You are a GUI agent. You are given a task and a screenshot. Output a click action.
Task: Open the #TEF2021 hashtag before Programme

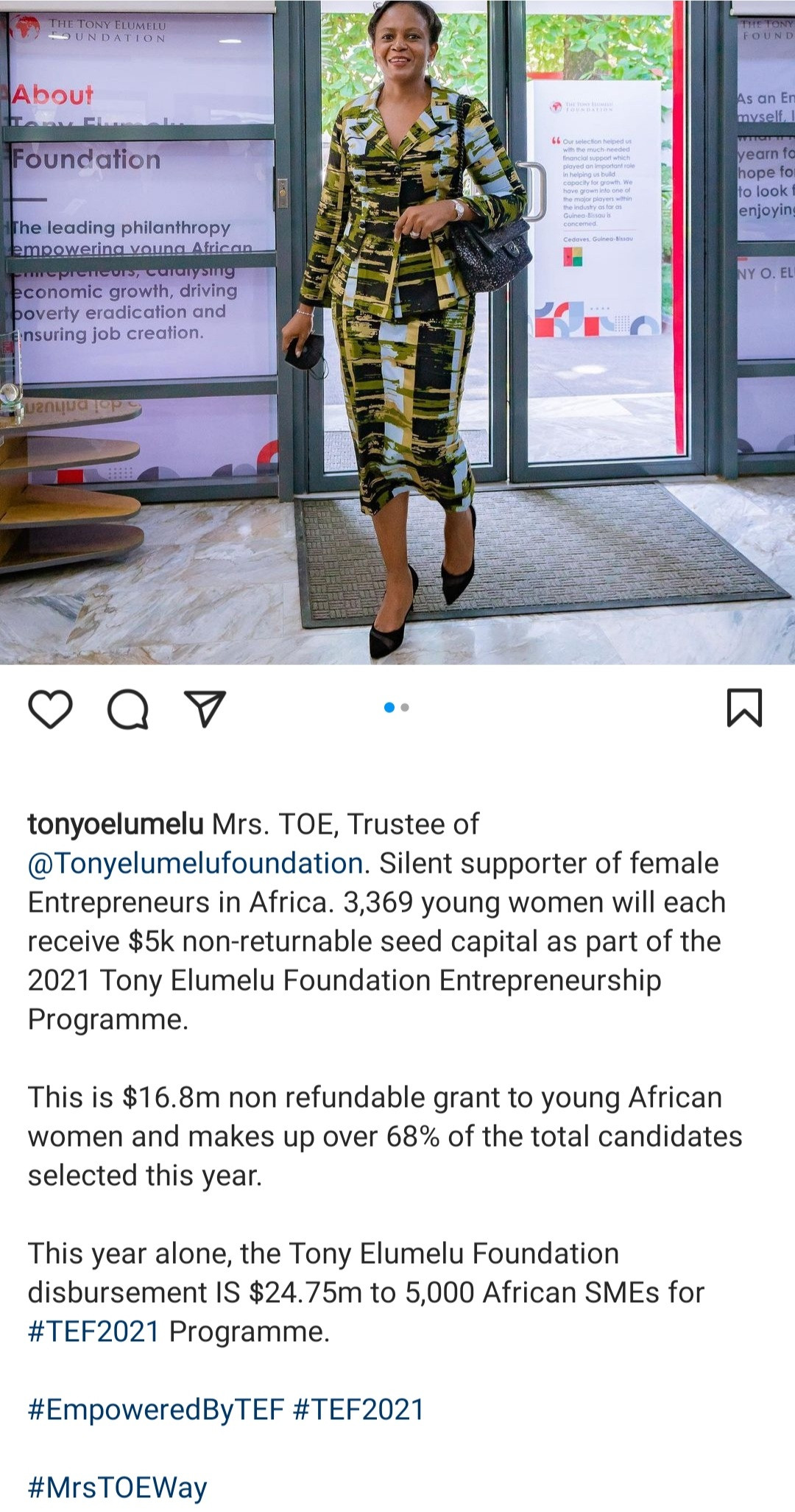[x=94, y=1332]
